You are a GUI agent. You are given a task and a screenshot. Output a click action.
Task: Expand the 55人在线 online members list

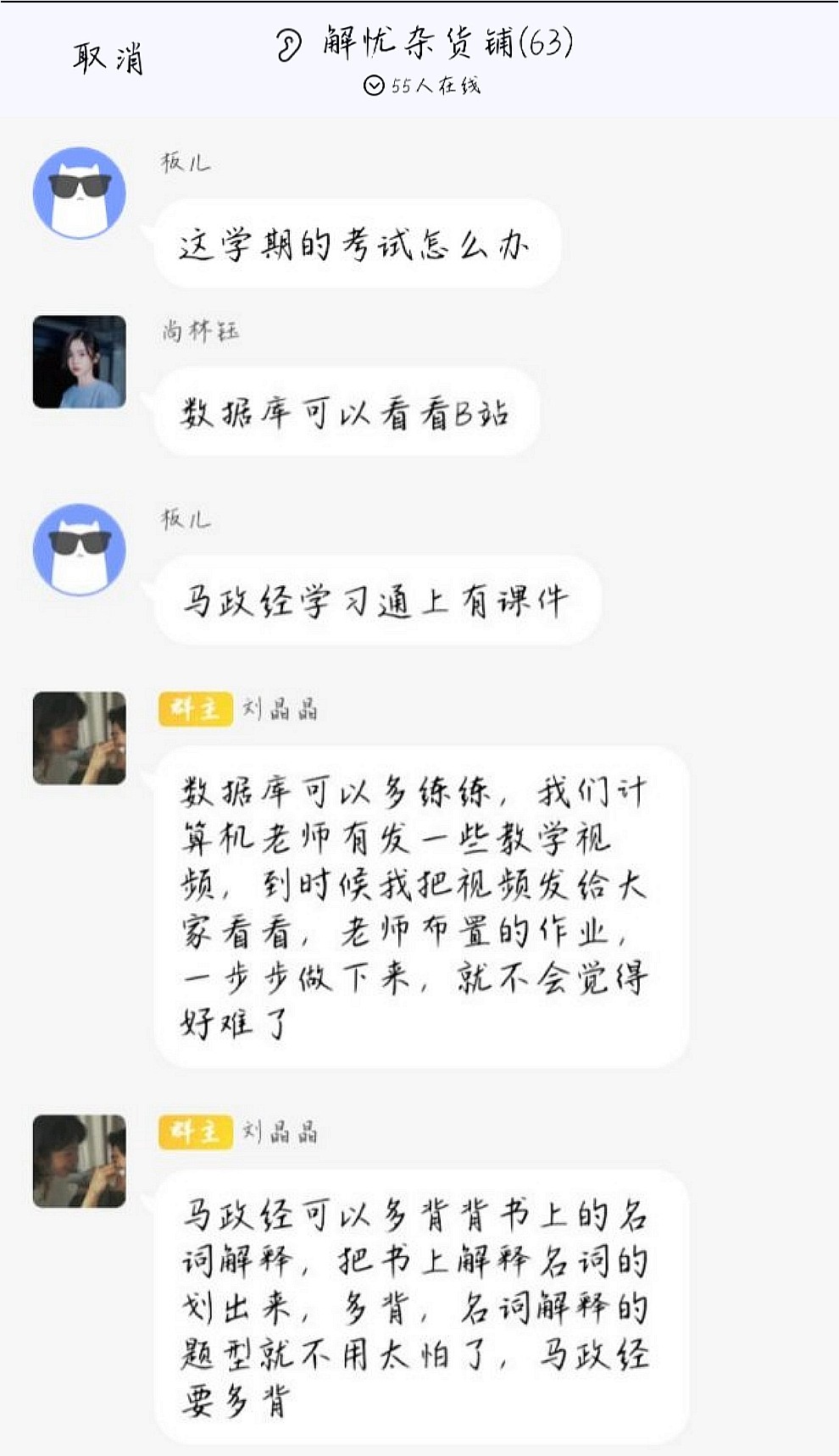pyautogui.click(x=422, y=86)
